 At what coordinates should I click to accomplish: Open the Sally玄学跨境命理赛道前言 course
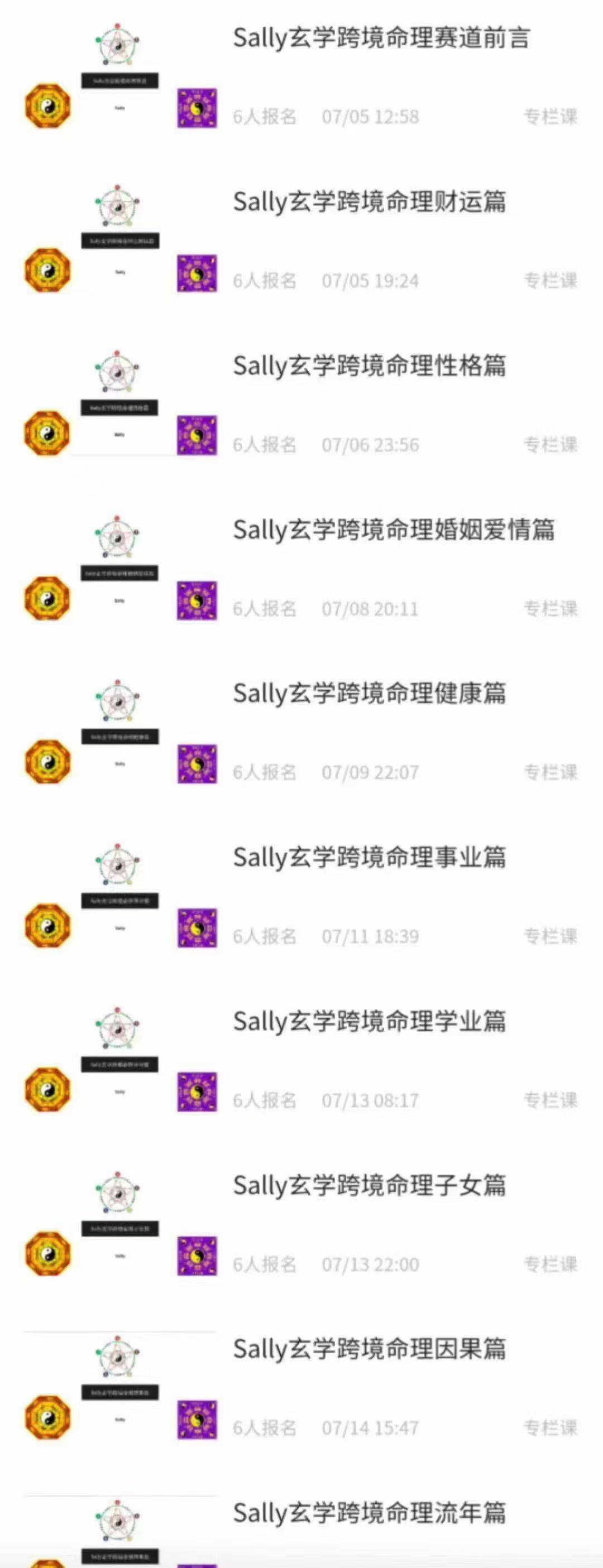click(x=381, y=39)
